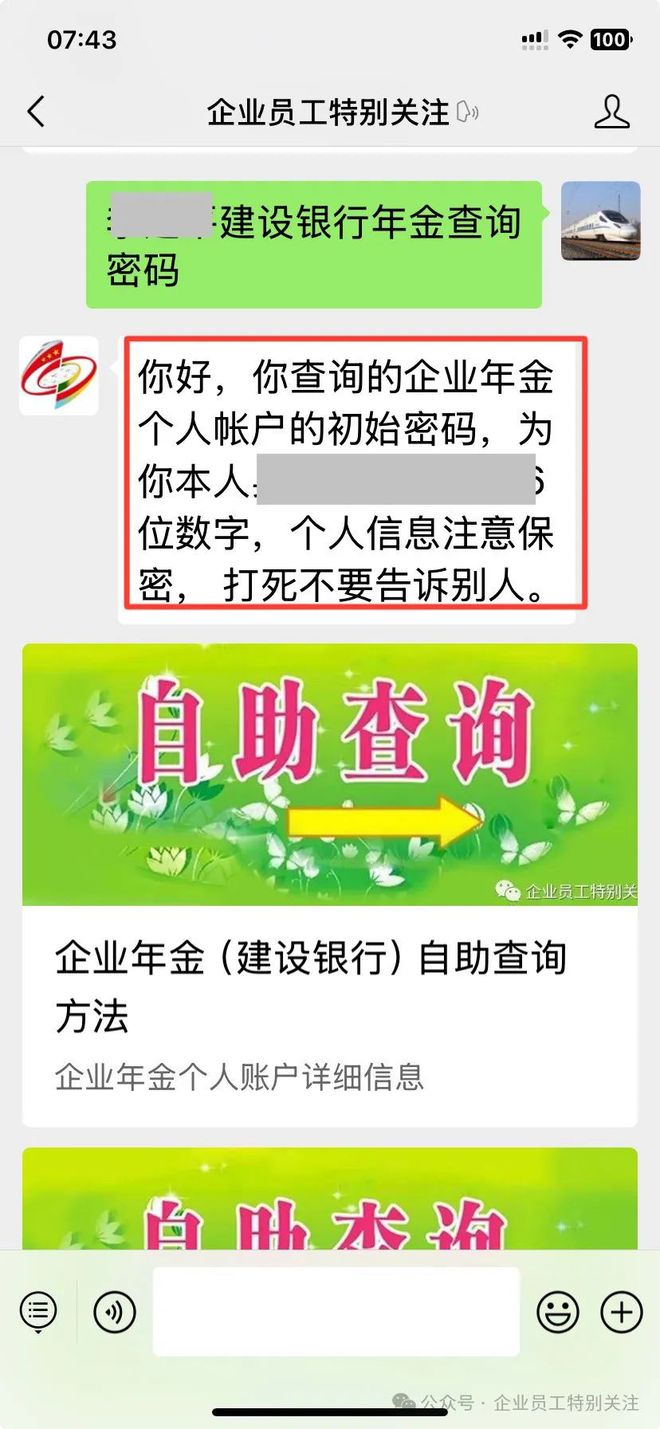The image size is (660, 1429).
Task: Open the 企业年金（建设银行）自助查询方法 article
Action: pyautogui.click(x=330, y=885)
